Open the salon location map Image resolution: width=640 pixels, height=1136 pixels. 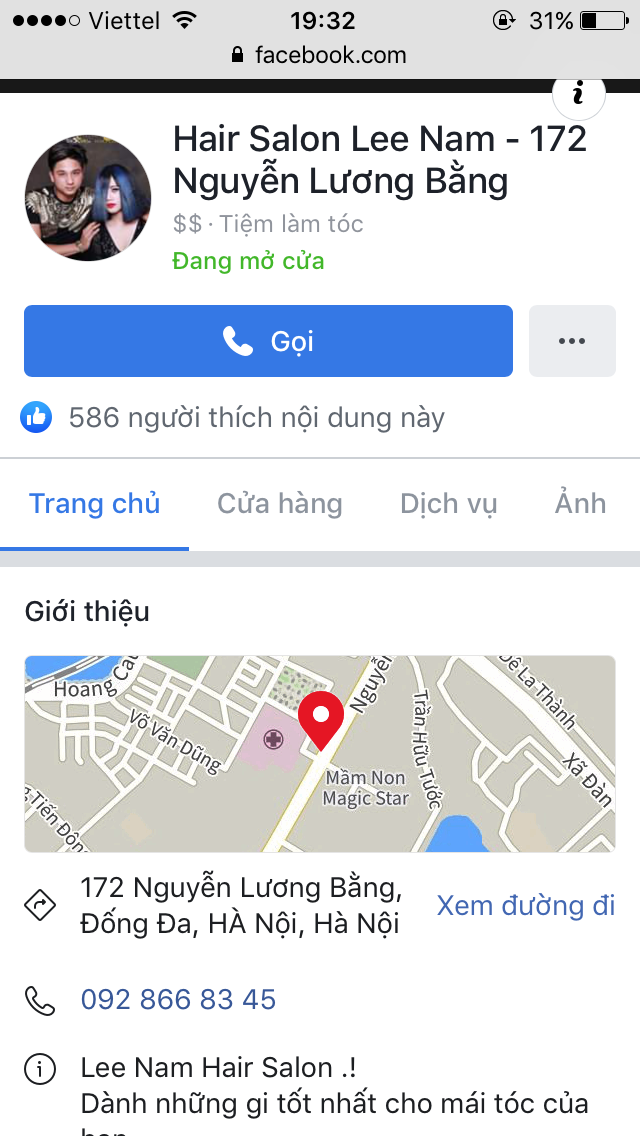coord(320,753)
